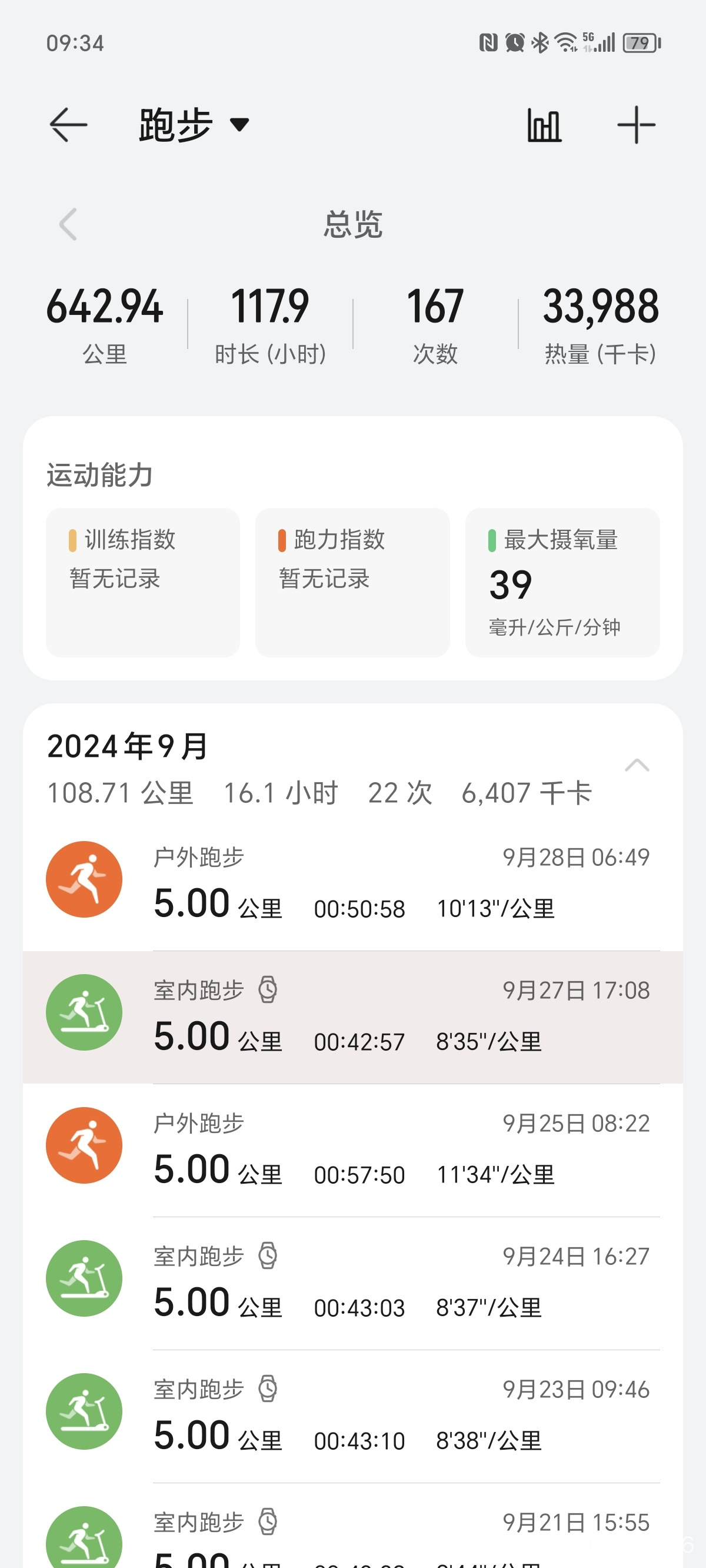Open the 9月25日 08:22 outdoor run
This screenshot has height=1568, width=706.
353,1150
